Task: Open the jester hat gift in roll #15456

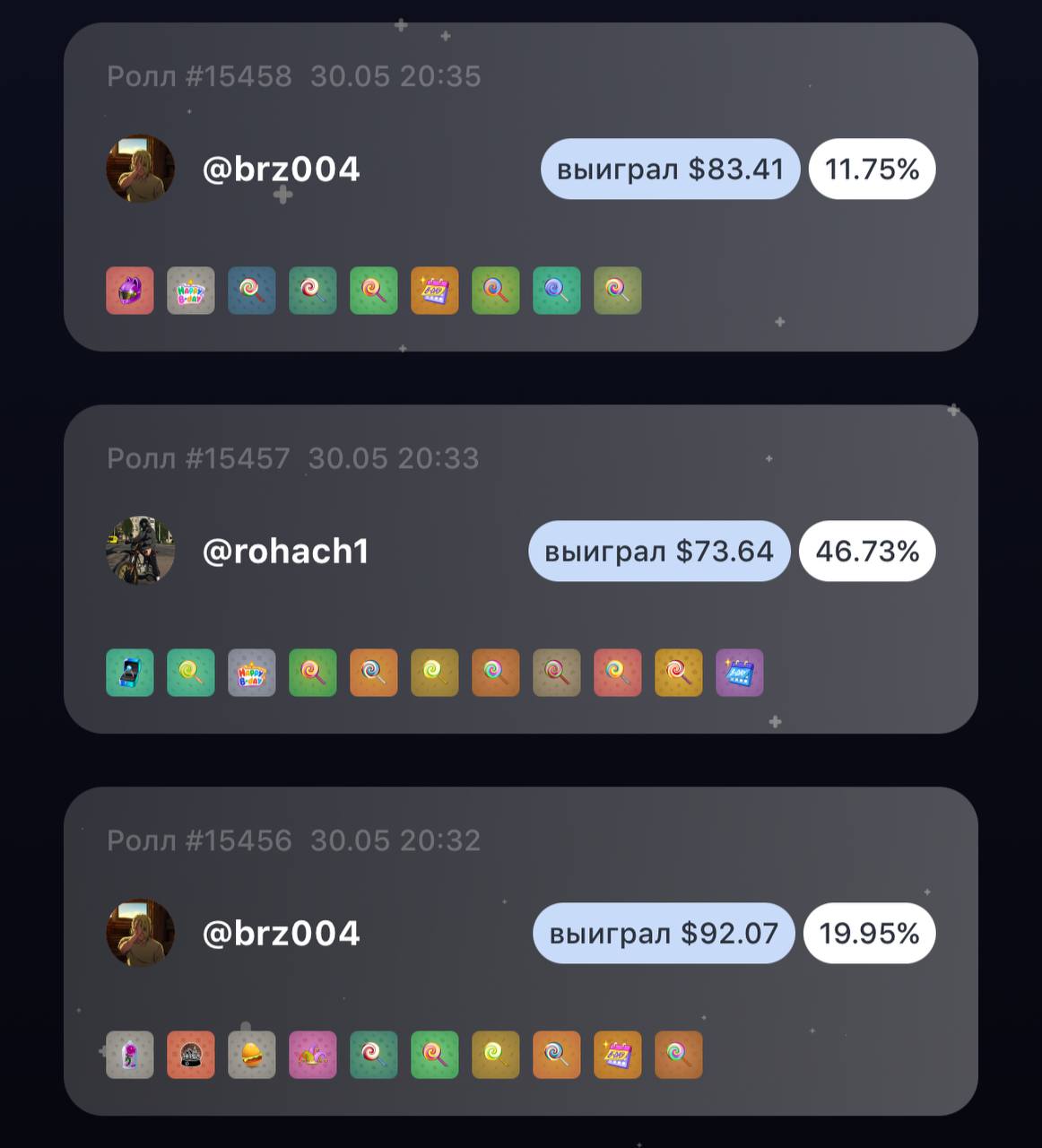Action: tap(313, 1055)
